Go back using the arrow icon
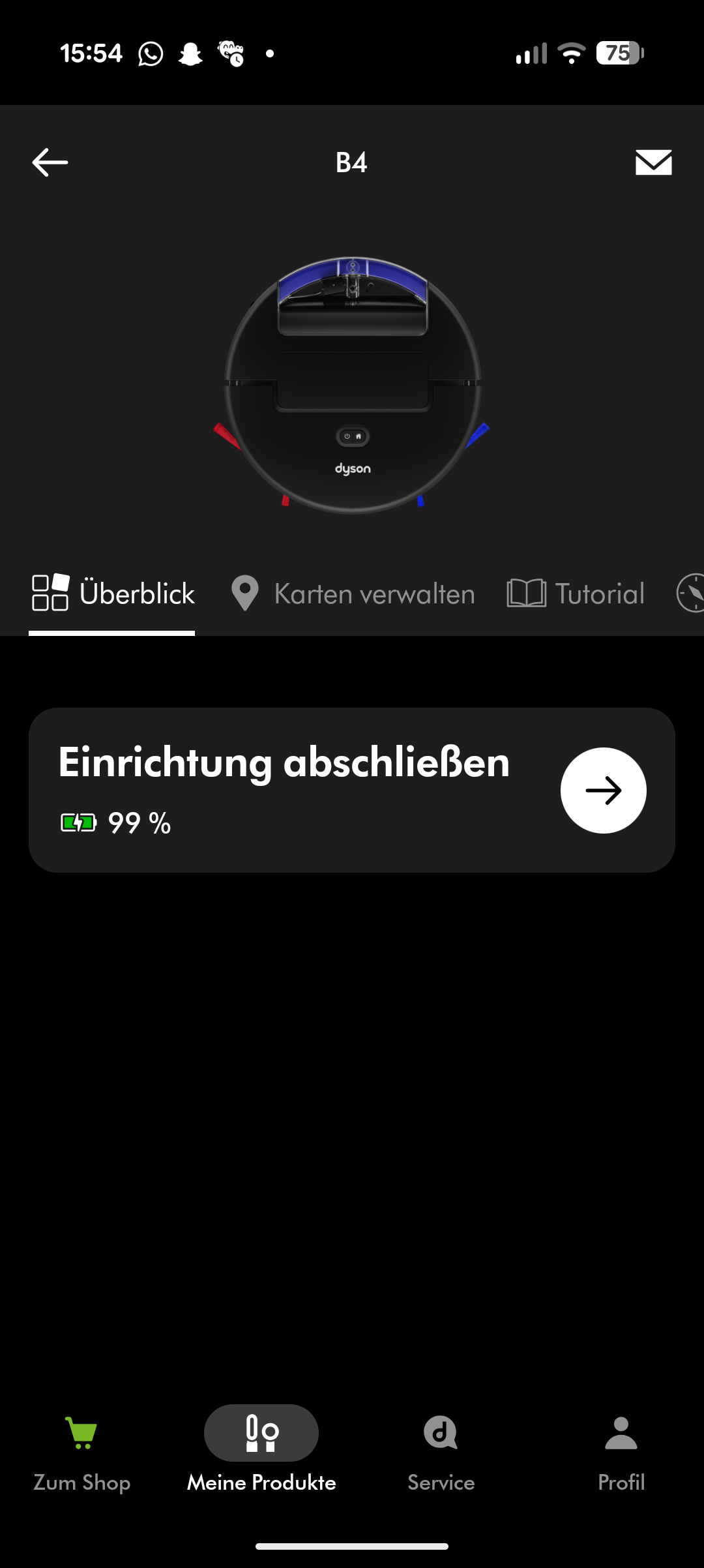The height and width of the screenshot is (1568, 704). (50, 162)
